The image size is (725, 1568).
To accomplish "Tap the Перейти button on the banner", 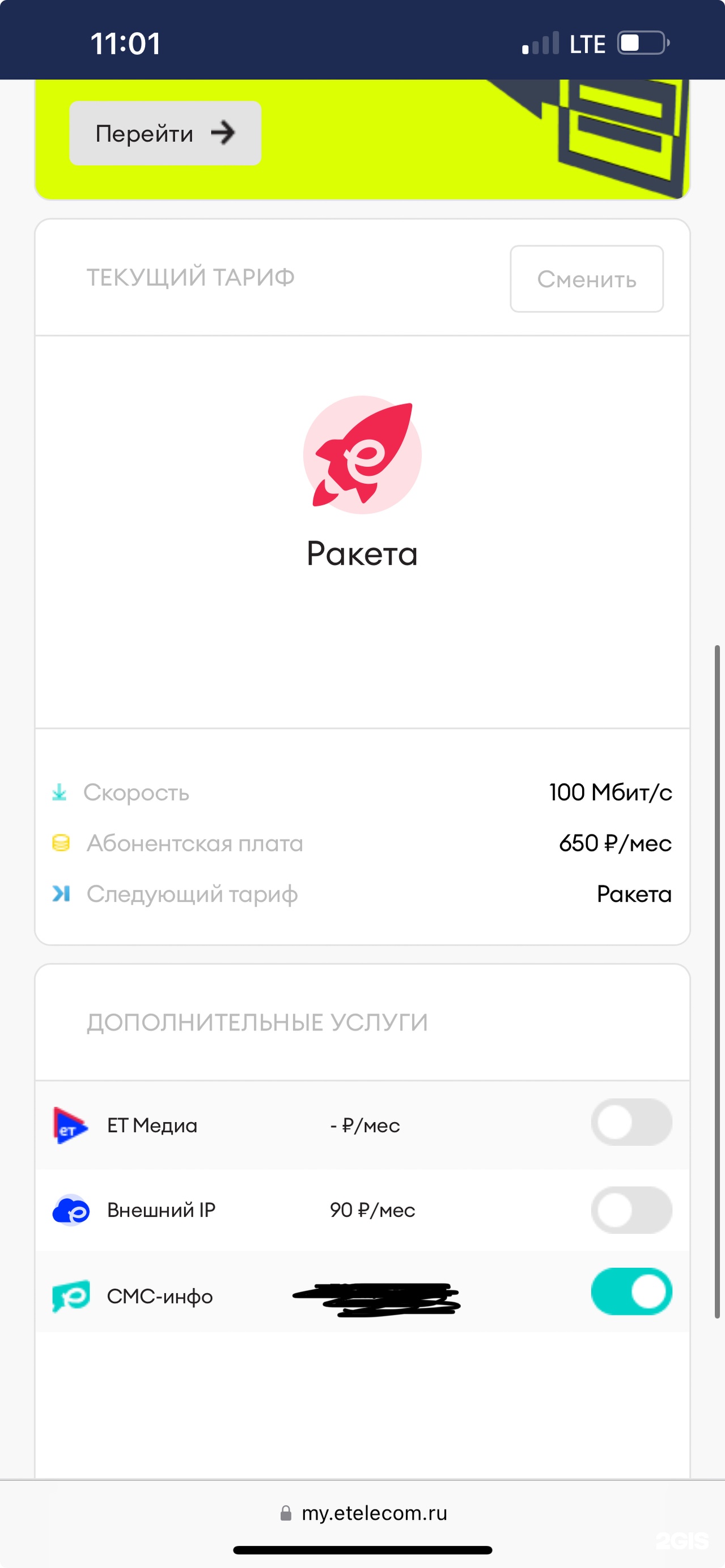I will (x=165, y=133).
